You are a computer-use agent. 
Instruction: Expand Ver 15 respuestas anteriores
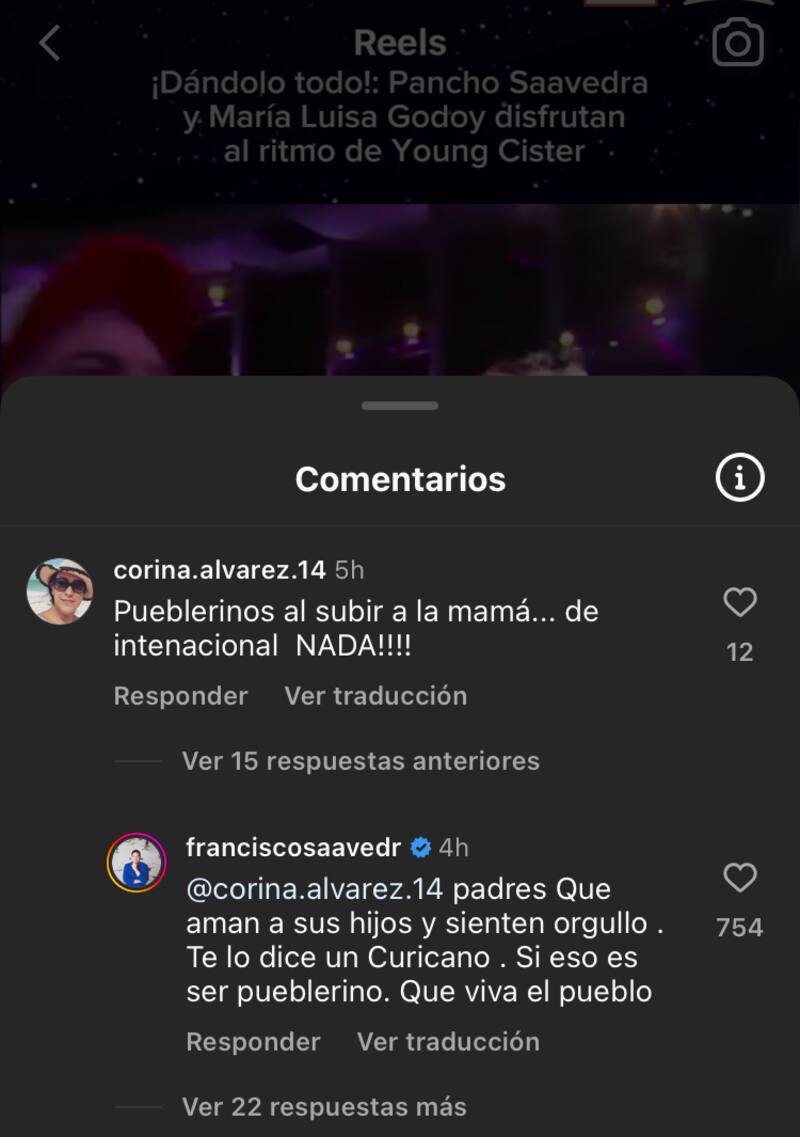click(360, 761)
